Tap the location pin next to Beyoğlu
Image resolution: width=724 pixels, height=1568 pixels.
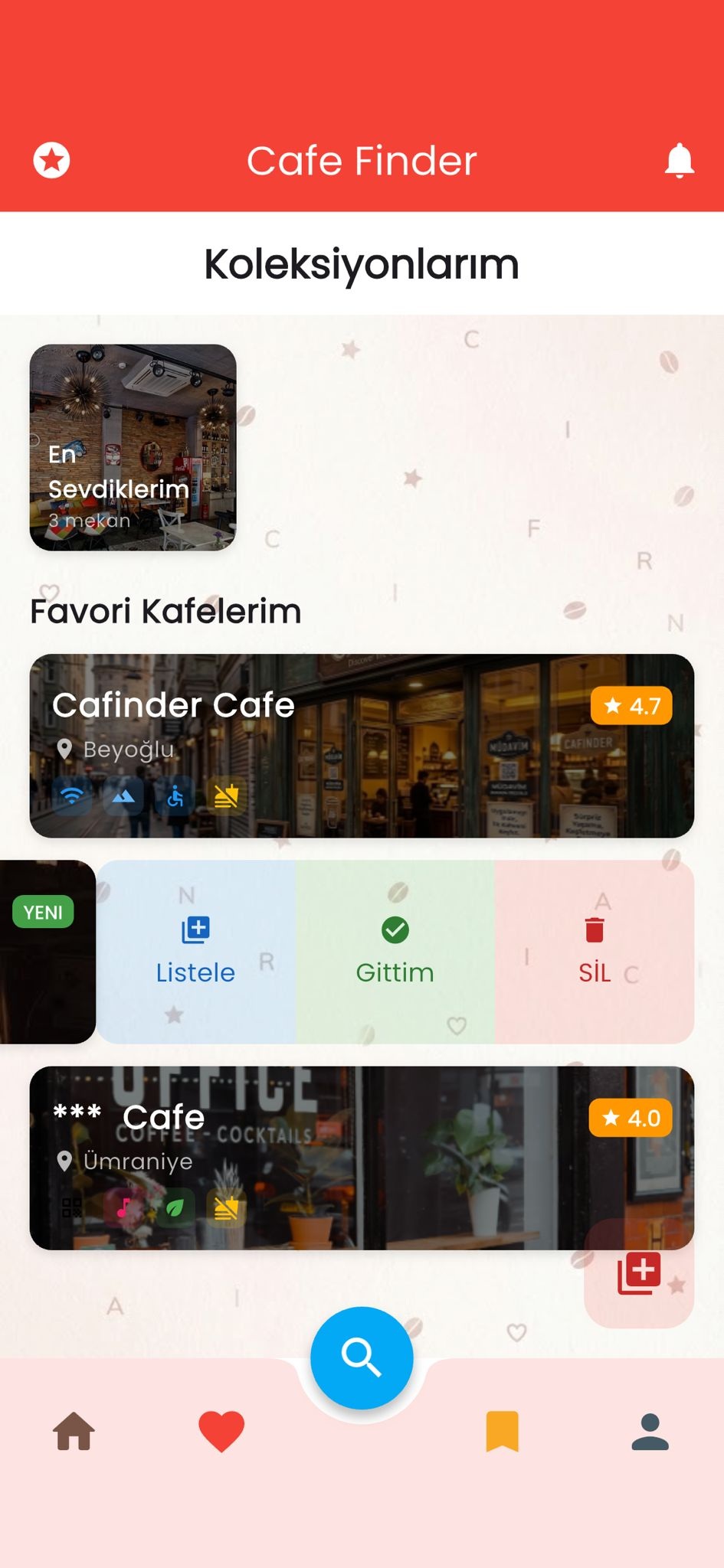65,749
